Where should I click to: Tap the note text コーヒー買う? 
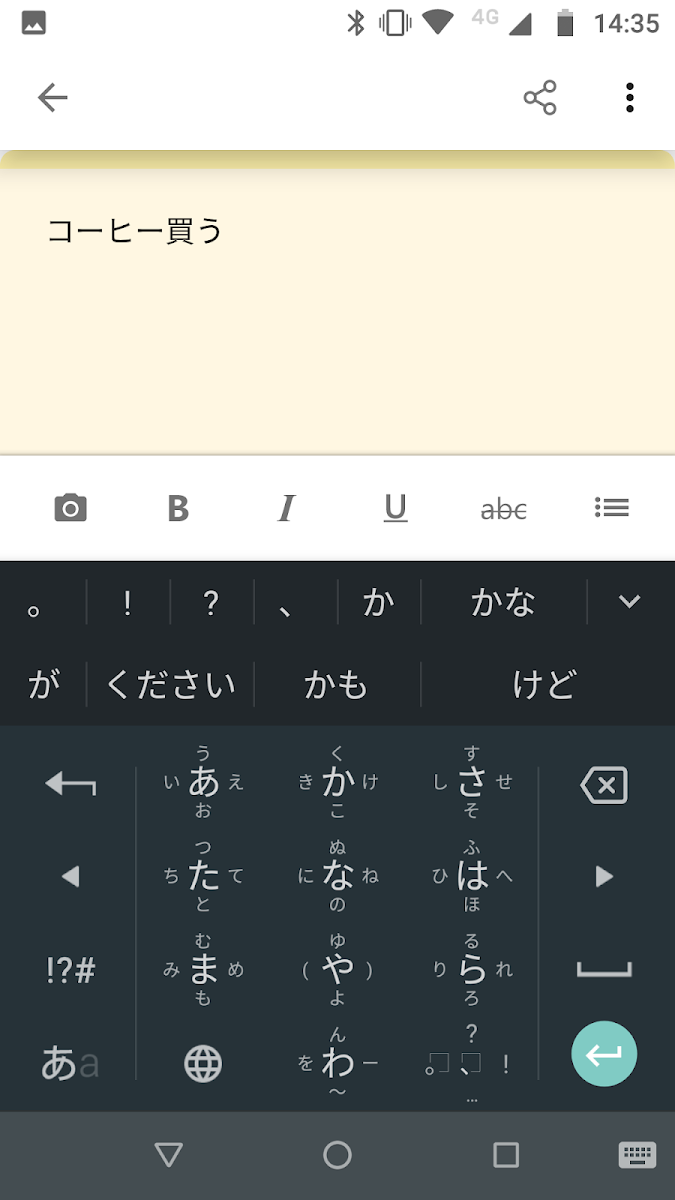click(x=135, y=231)
